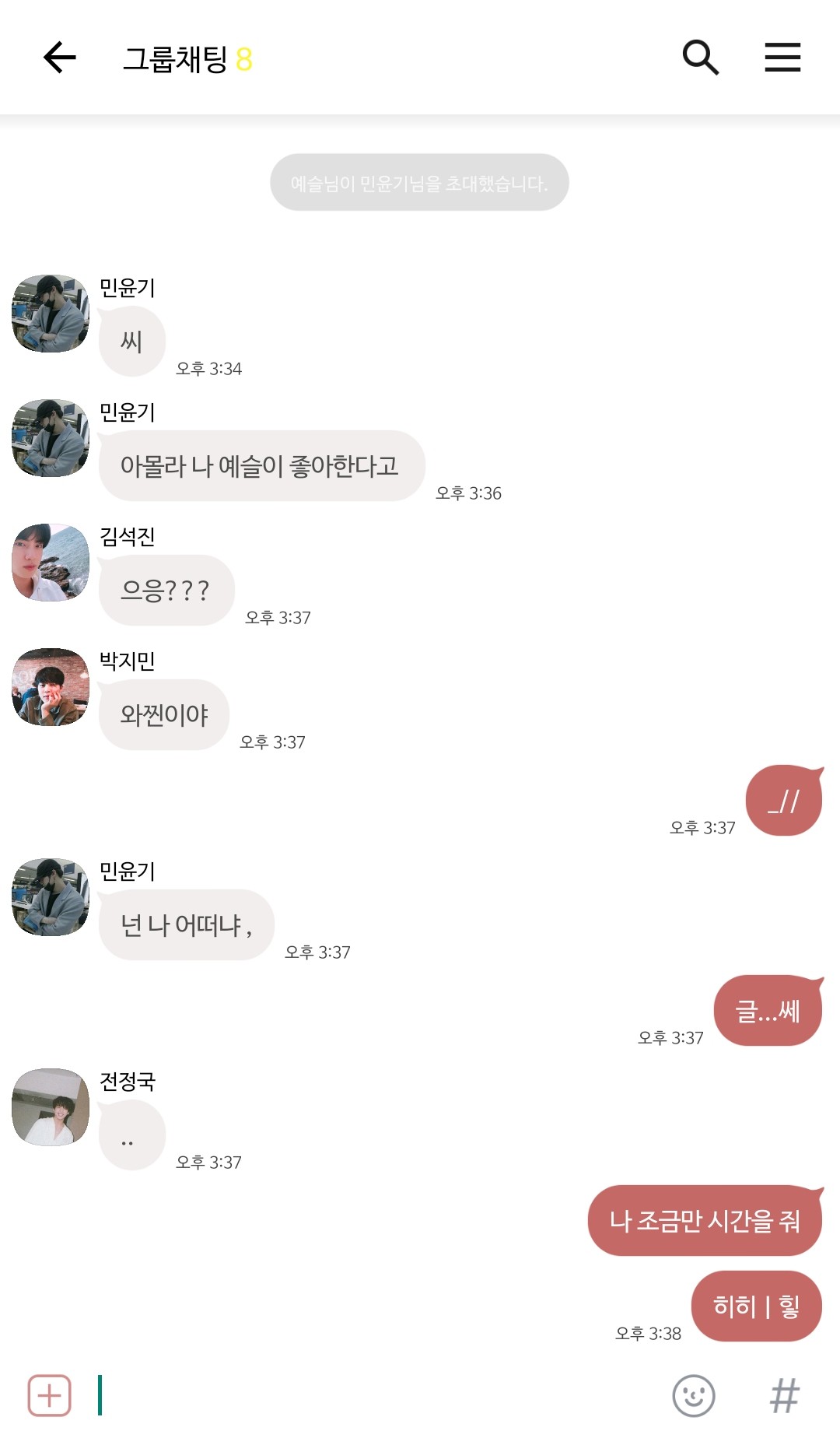Go back from the group chat

59,58
